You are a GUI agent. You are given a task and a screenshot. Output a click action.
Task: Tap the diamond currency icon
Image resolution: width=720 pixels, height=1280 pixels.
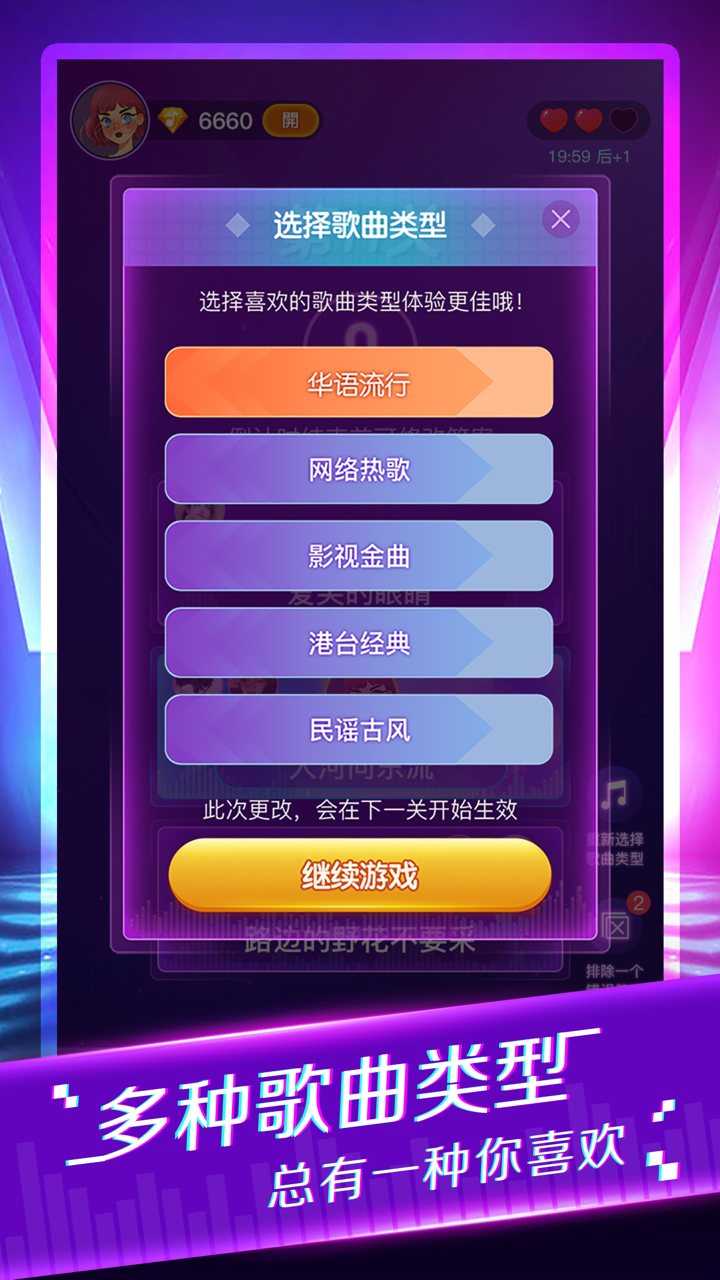click(175, 120)
